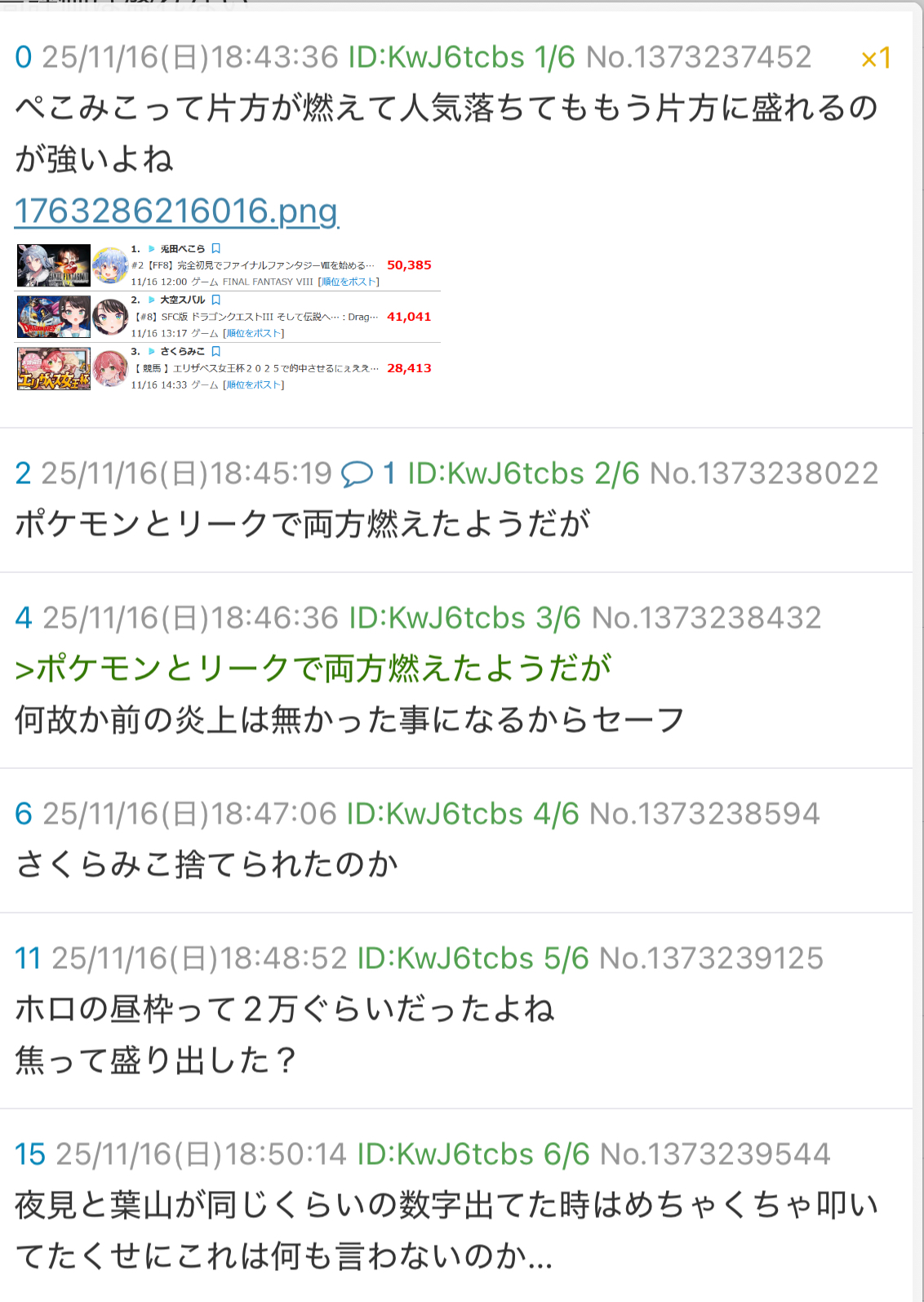The width and height of the screenshot is (924, 1302).
Task: Tap No.1373239125 on post 11
Action: point(711,958)
